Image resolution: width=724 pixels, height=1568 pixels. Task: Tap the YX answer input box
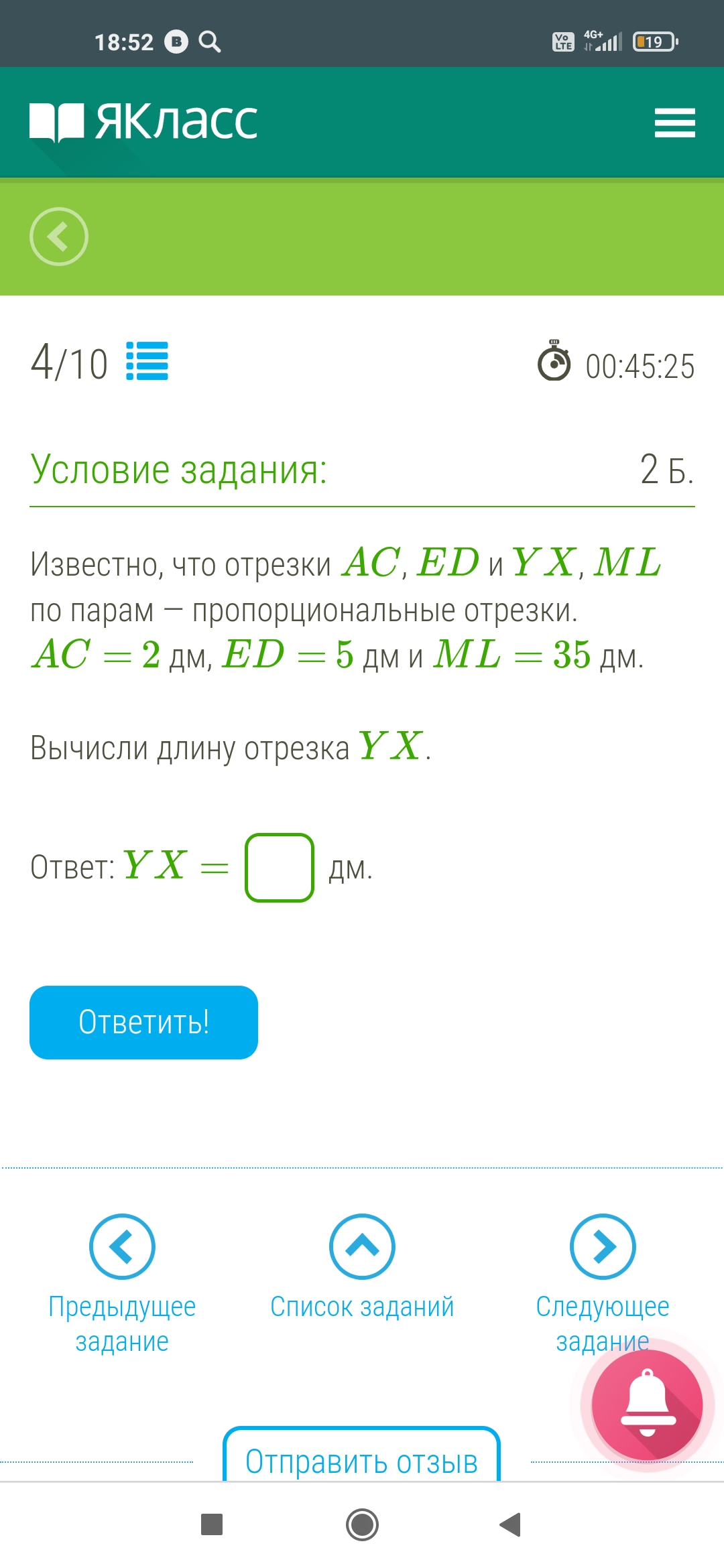pyautogui.click(x=280, y=868)
